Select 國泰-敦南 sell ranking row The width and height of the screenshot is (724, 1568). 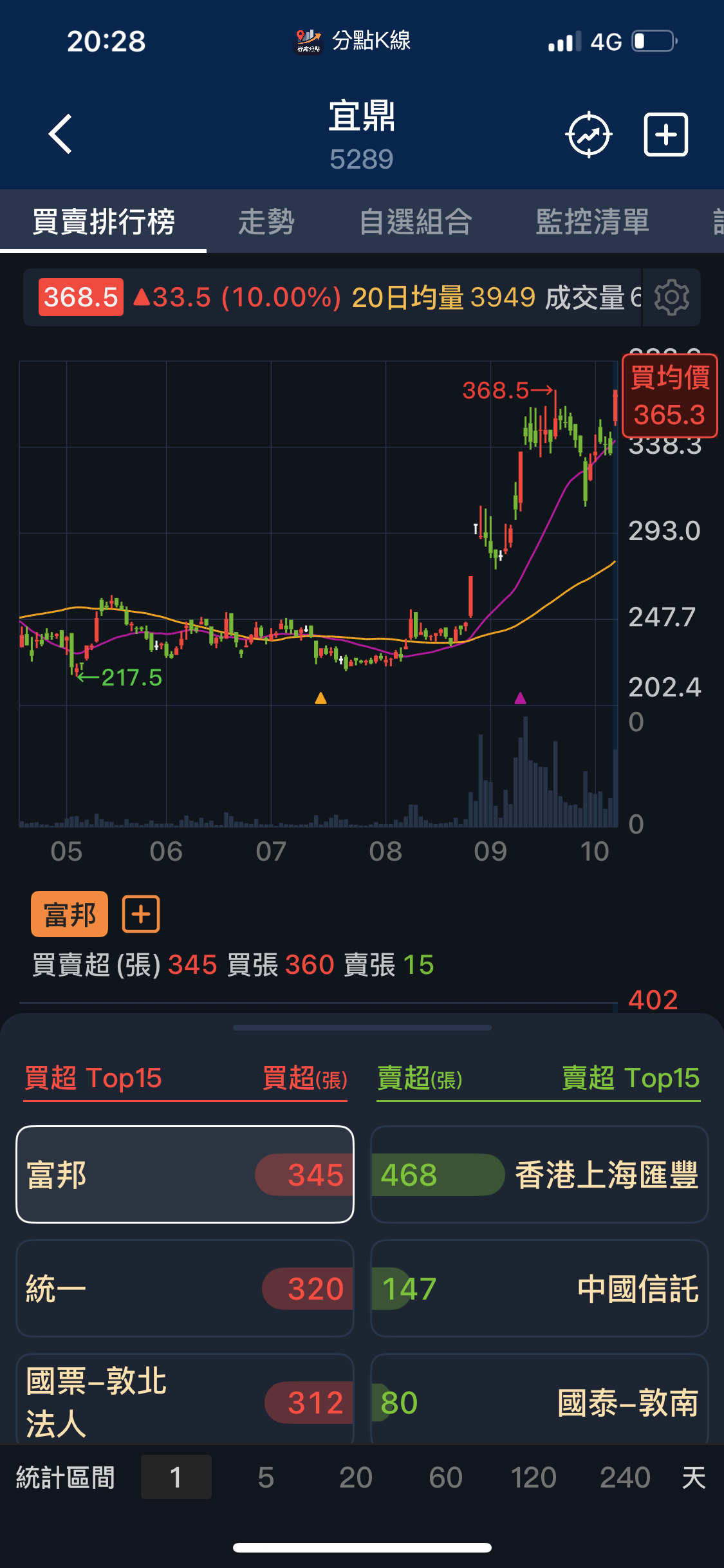click(539, 1400)
